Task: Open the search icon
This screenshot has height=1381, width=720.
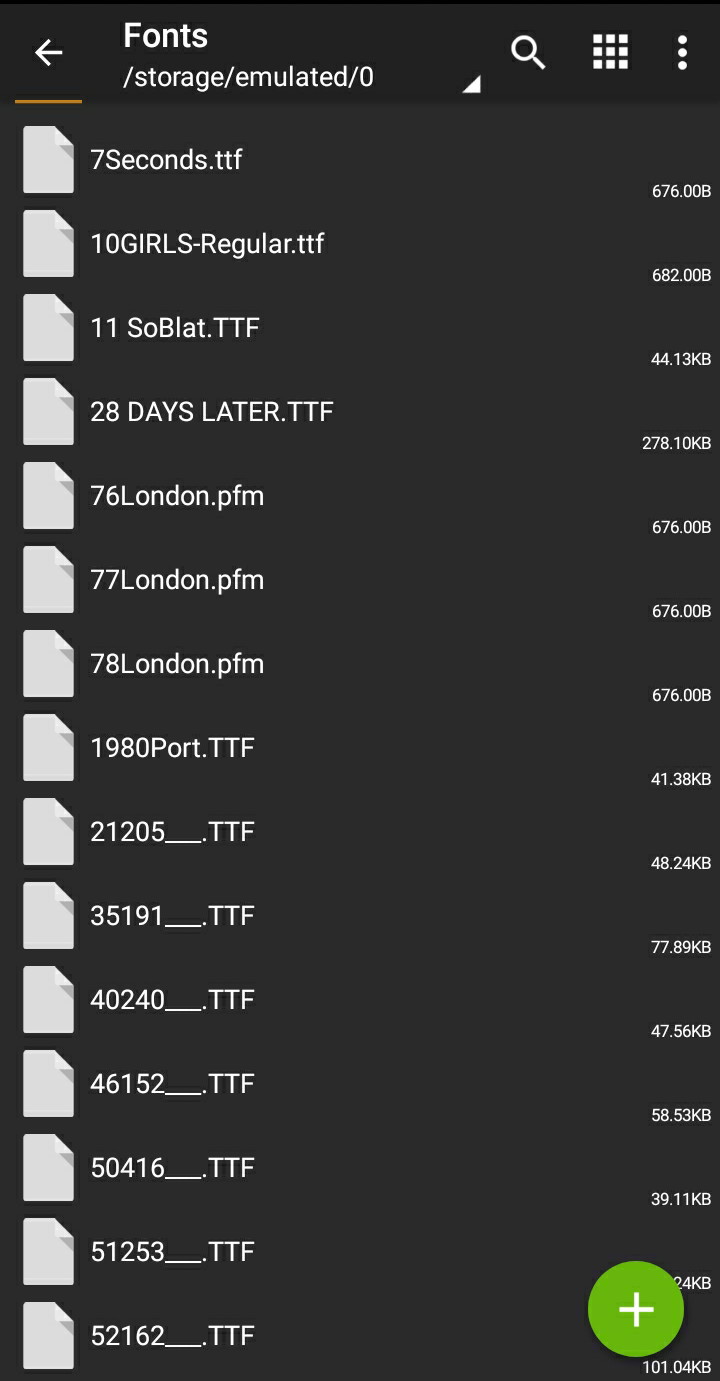Action: [x=528, y=52]
